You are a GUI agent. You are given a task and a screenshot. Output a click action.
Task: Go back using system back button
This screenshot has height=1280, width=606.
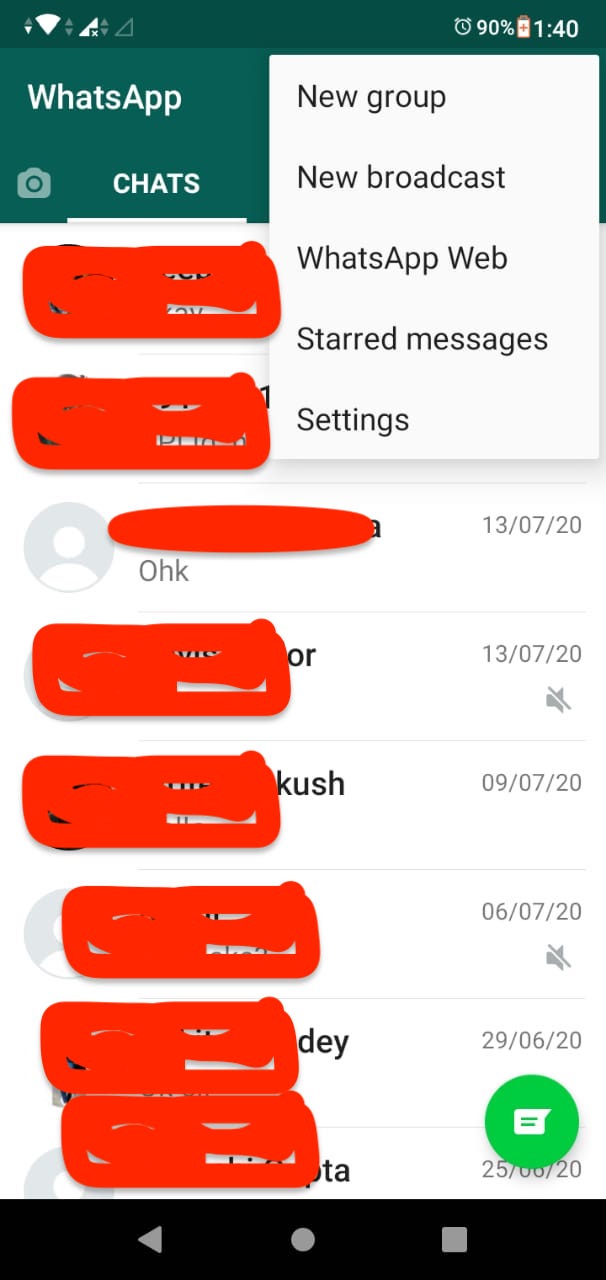click(150, 1239)
